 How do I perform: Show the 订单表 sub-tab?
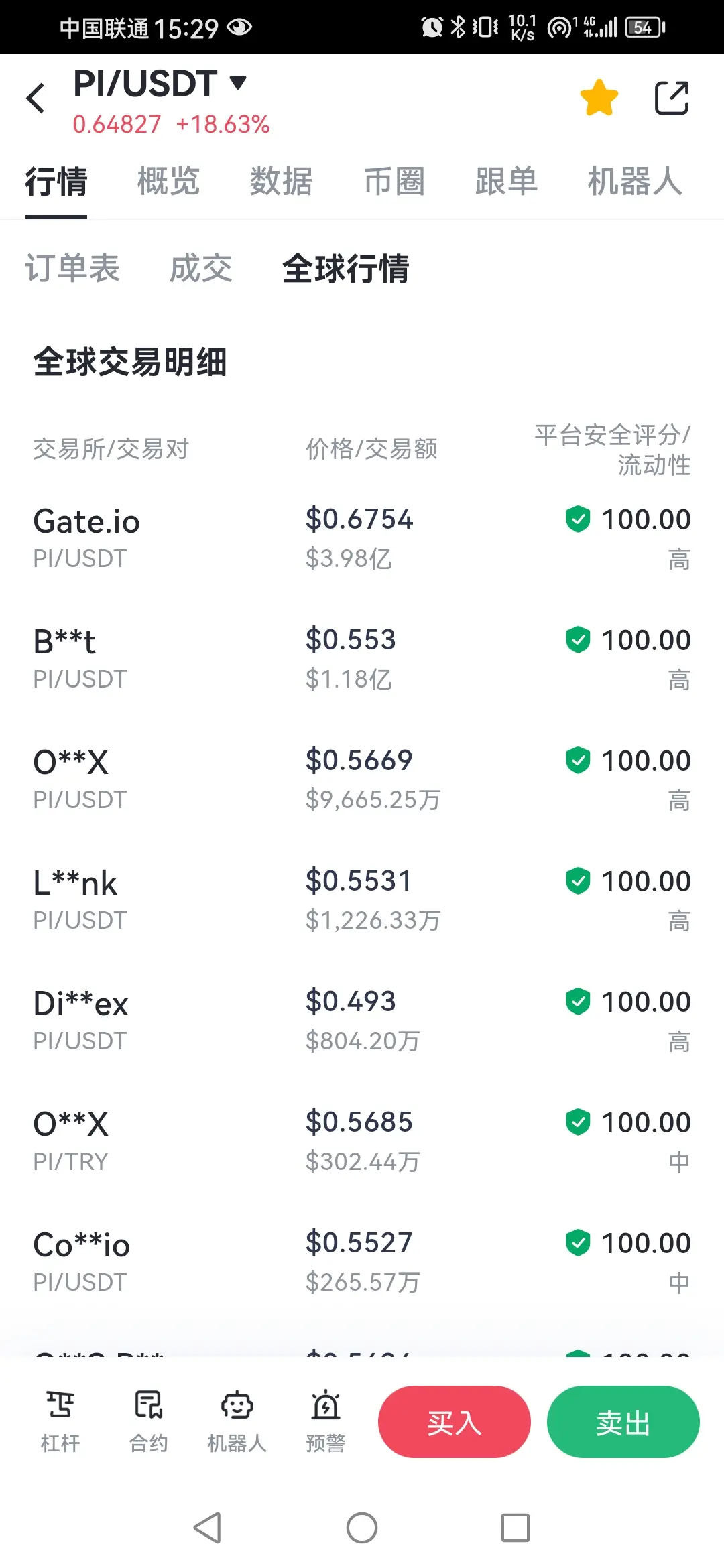(x=72, y=269)
